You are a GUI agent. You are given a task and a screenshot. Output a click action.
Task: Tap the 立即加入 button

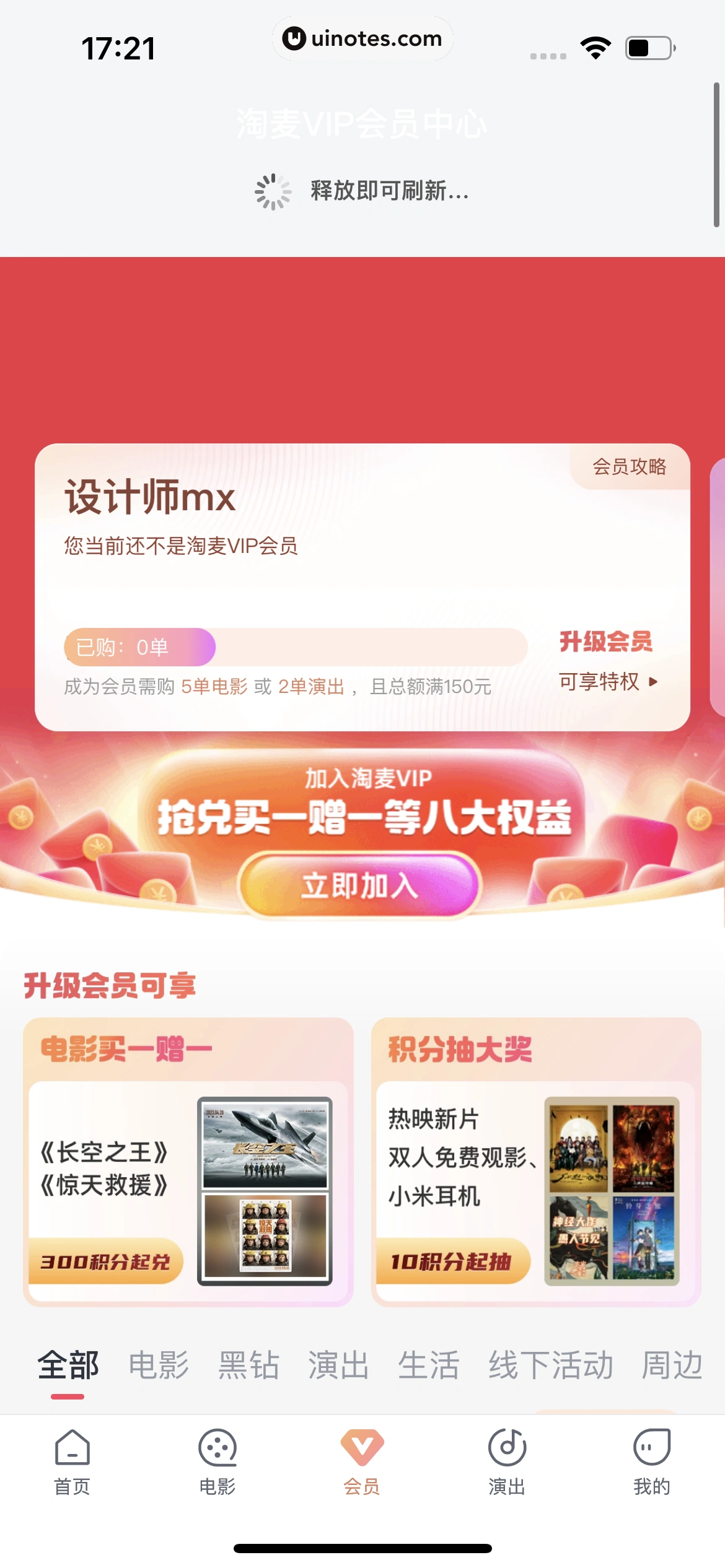coord(359,885)
